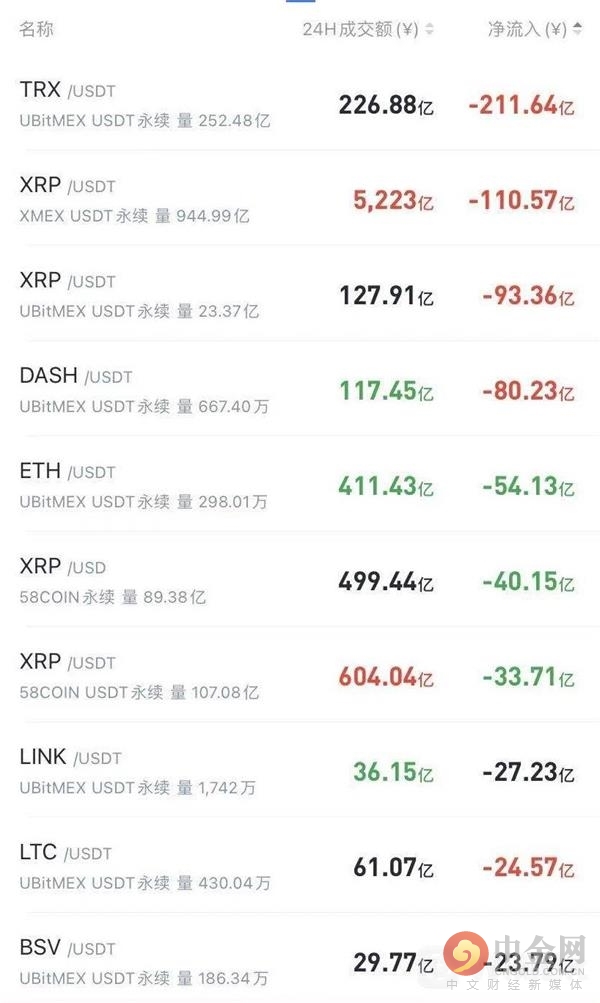Open XRP/USD 58COIN perpetual
600x1003 pixels.
pyautogui.click(x=300, y=580)
